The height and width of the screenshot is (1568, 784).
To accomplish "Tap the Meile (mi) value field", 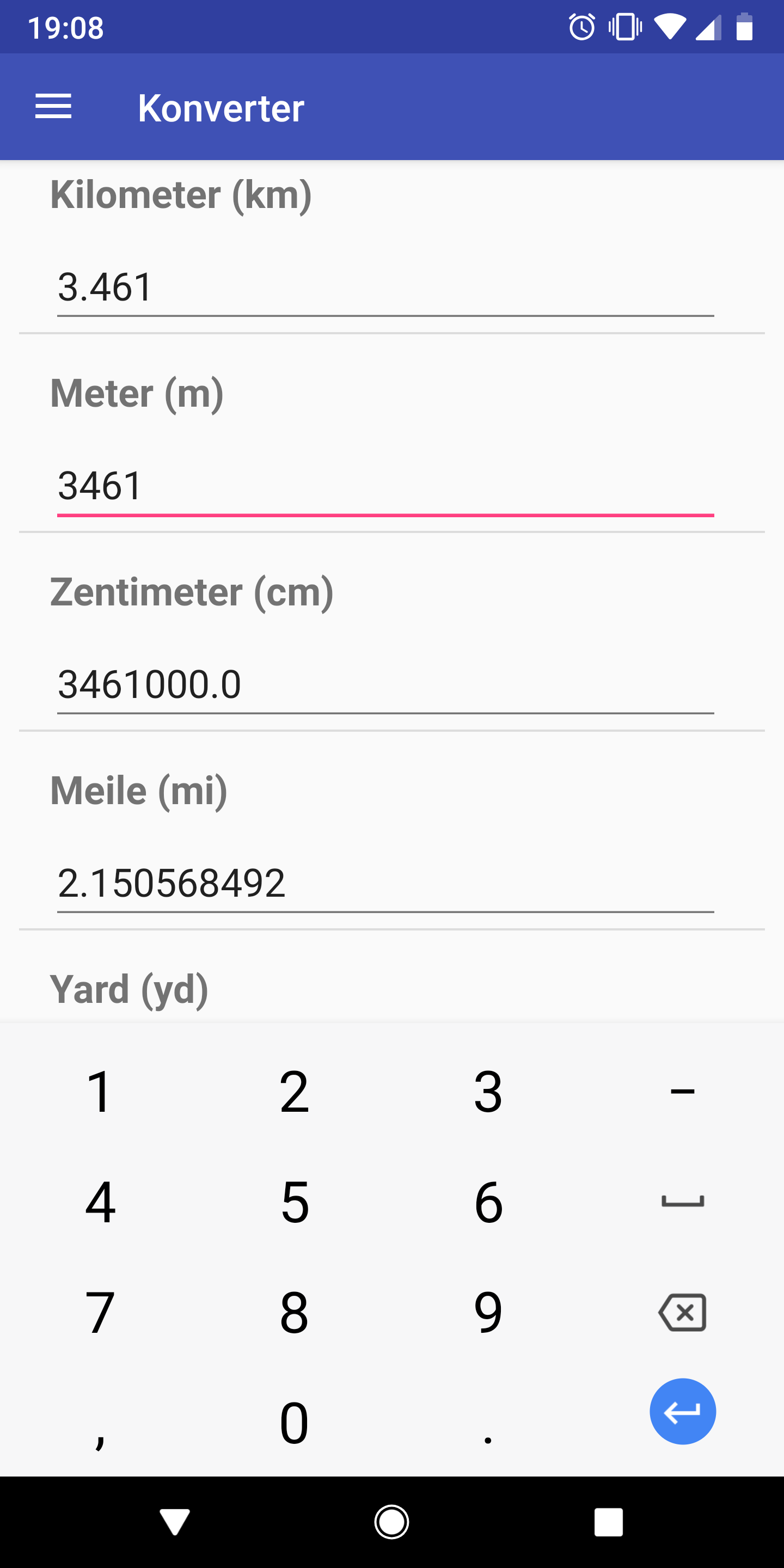I will (x=385, y=883).
